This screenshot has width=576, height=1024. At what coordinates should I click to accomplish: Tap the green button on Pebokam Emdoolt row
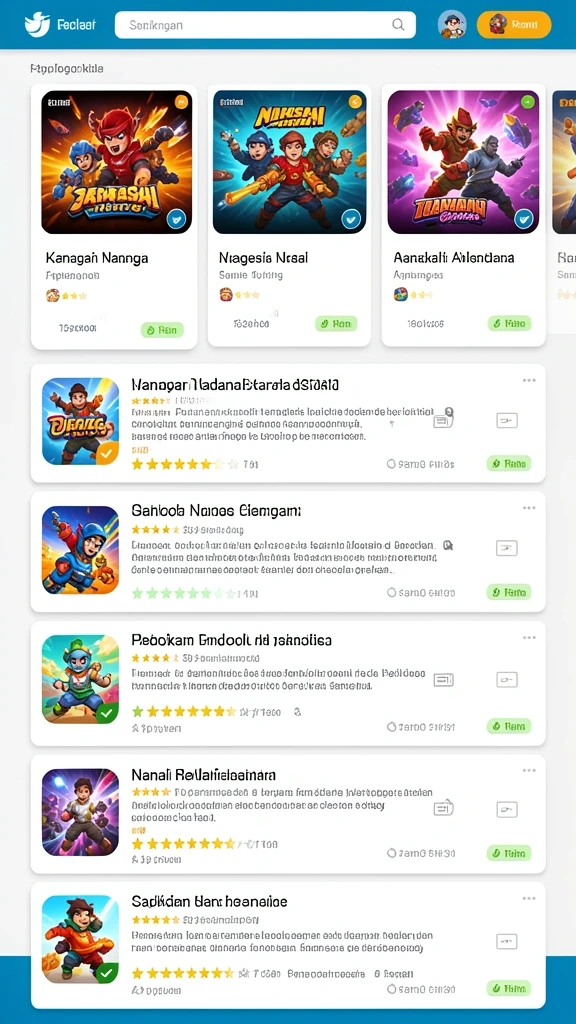[509, 726]
